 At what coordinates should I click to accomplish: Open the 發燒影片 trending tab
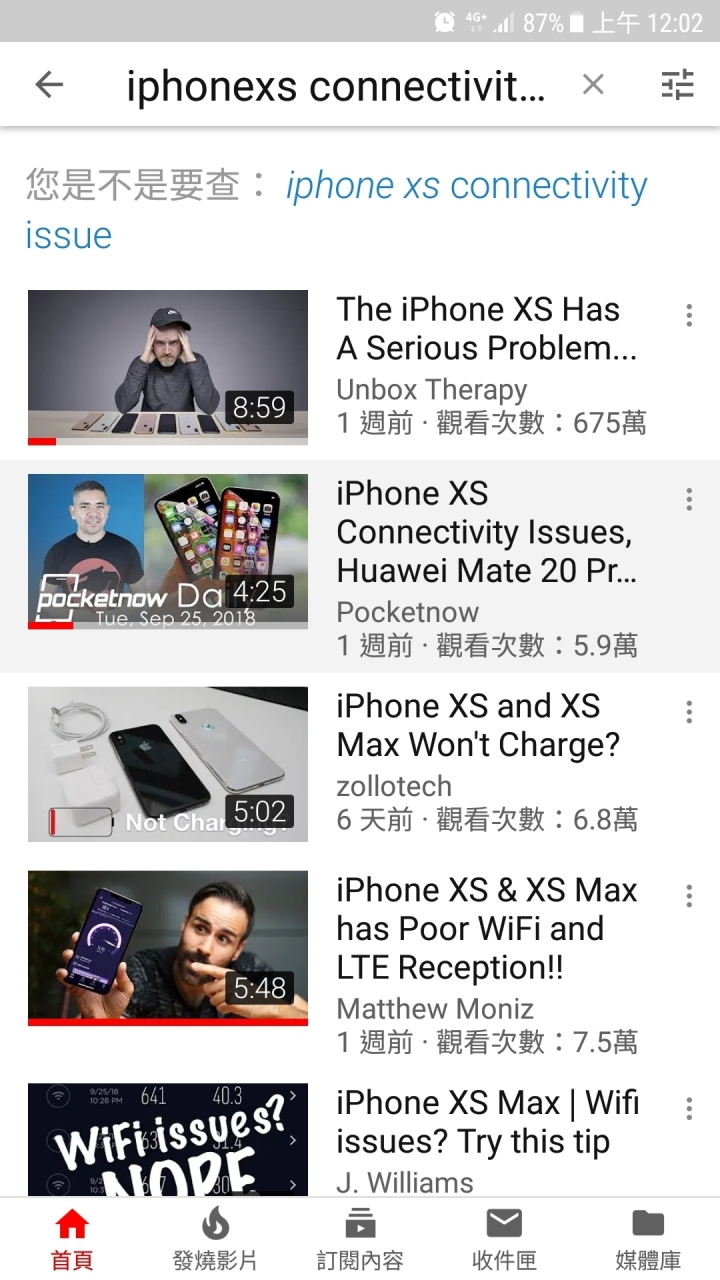[x=215, y=1238]
